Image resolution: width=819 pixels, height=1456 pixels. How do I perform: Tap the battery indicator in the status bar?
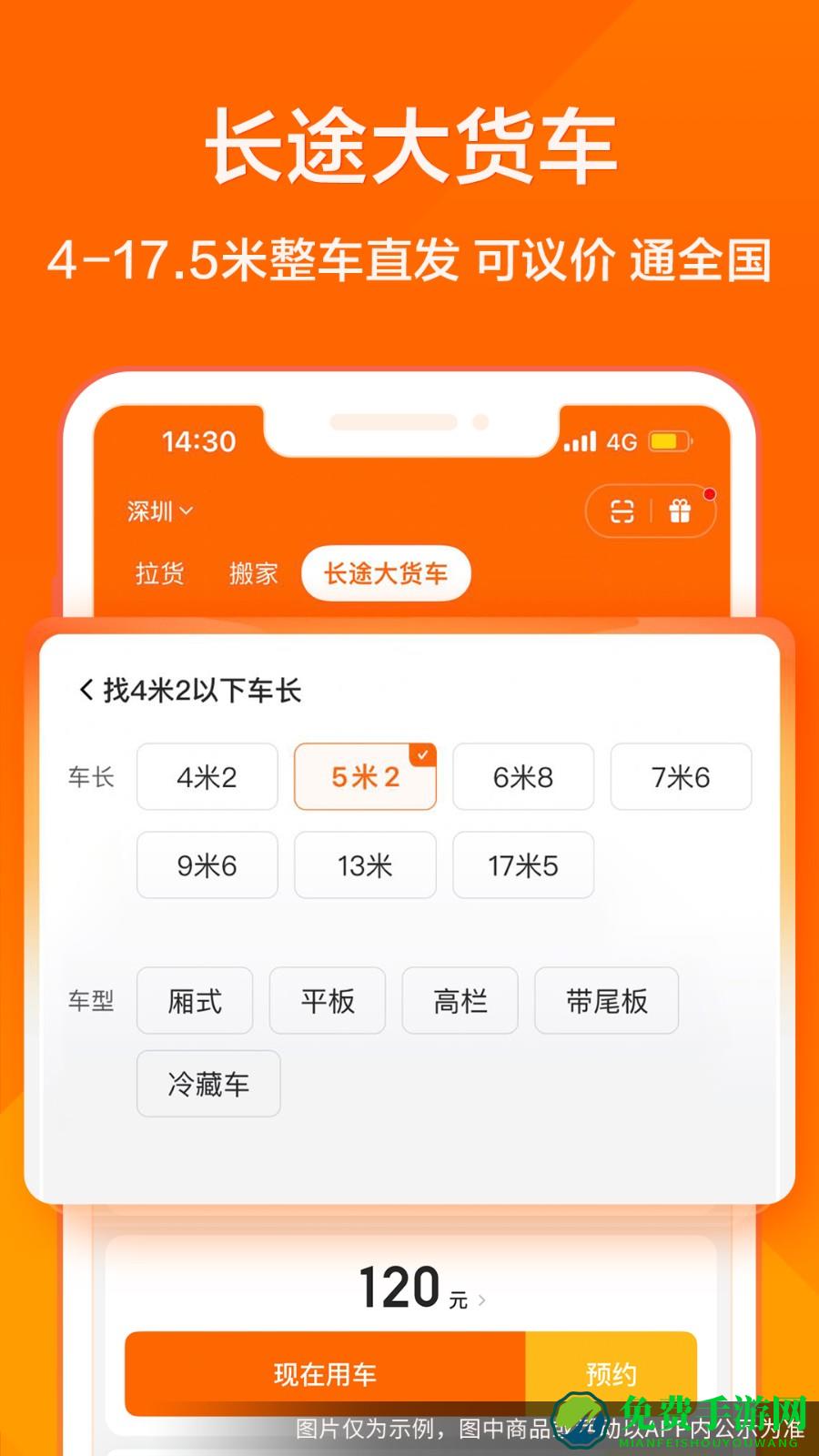(669, 441)
